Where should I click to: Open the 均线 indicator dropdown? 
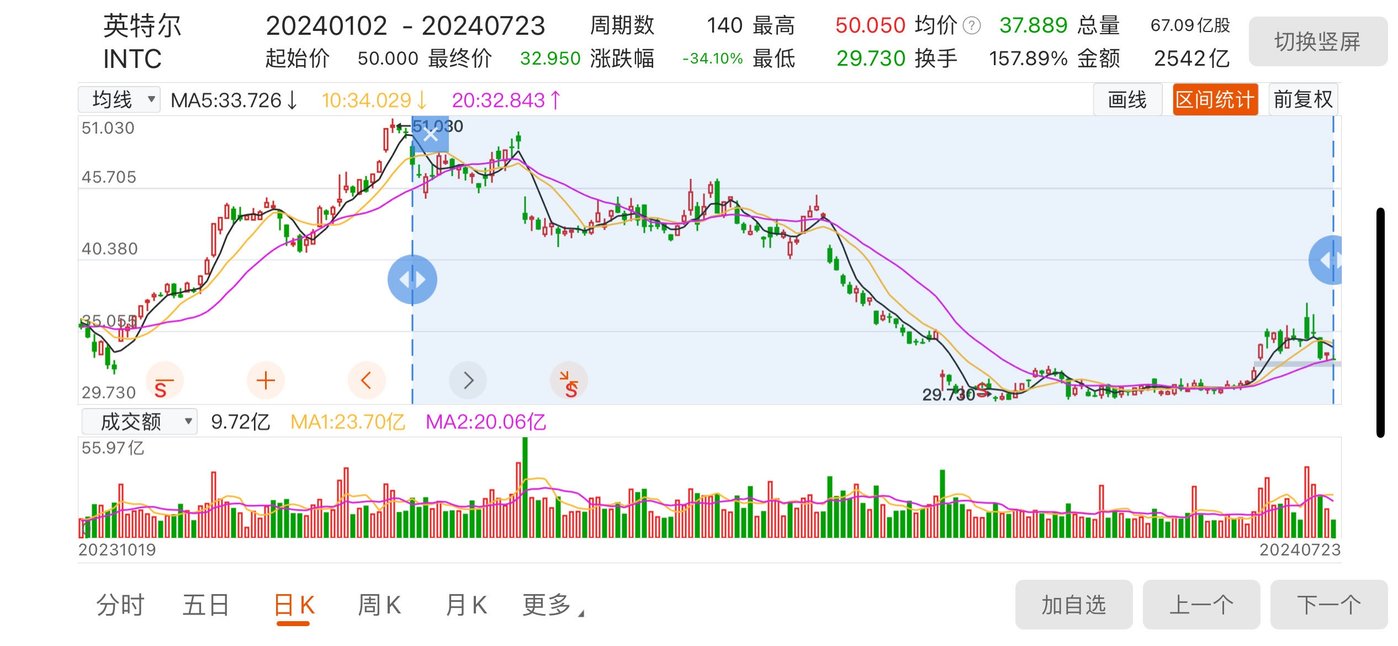[x=120, y=100]
